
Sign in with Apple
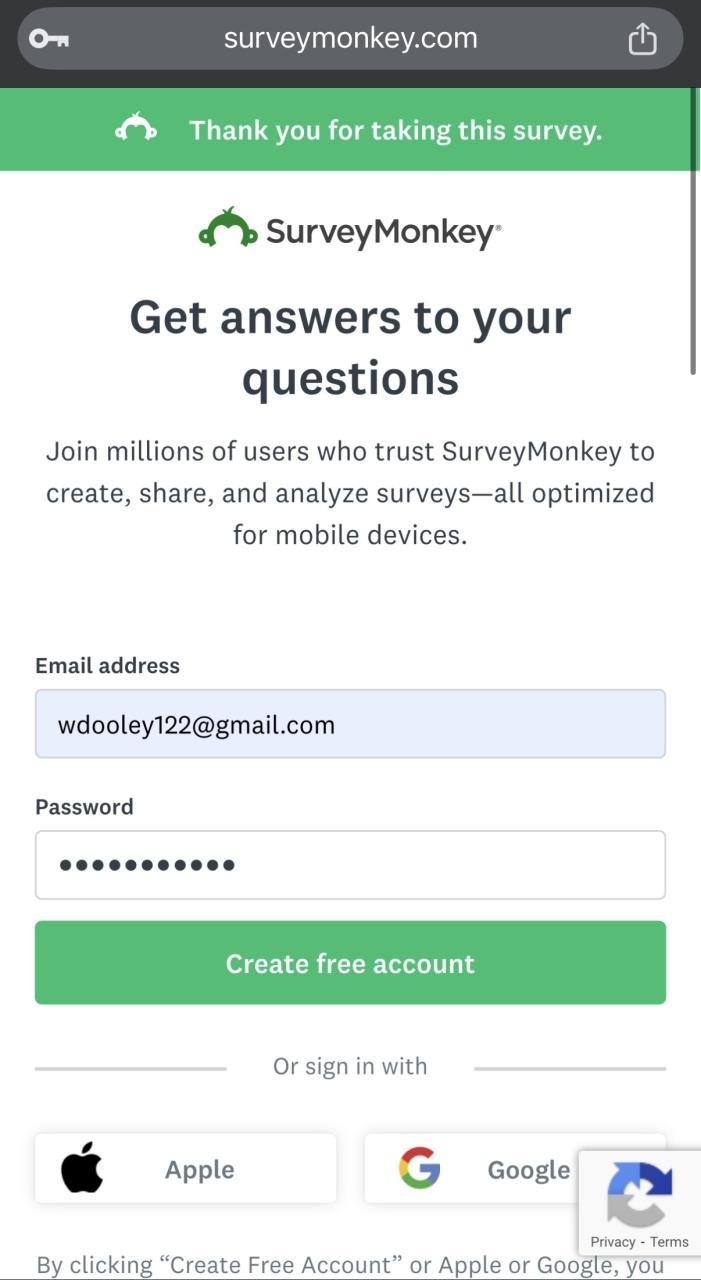pyautogui.click(x=186, y=1169)
